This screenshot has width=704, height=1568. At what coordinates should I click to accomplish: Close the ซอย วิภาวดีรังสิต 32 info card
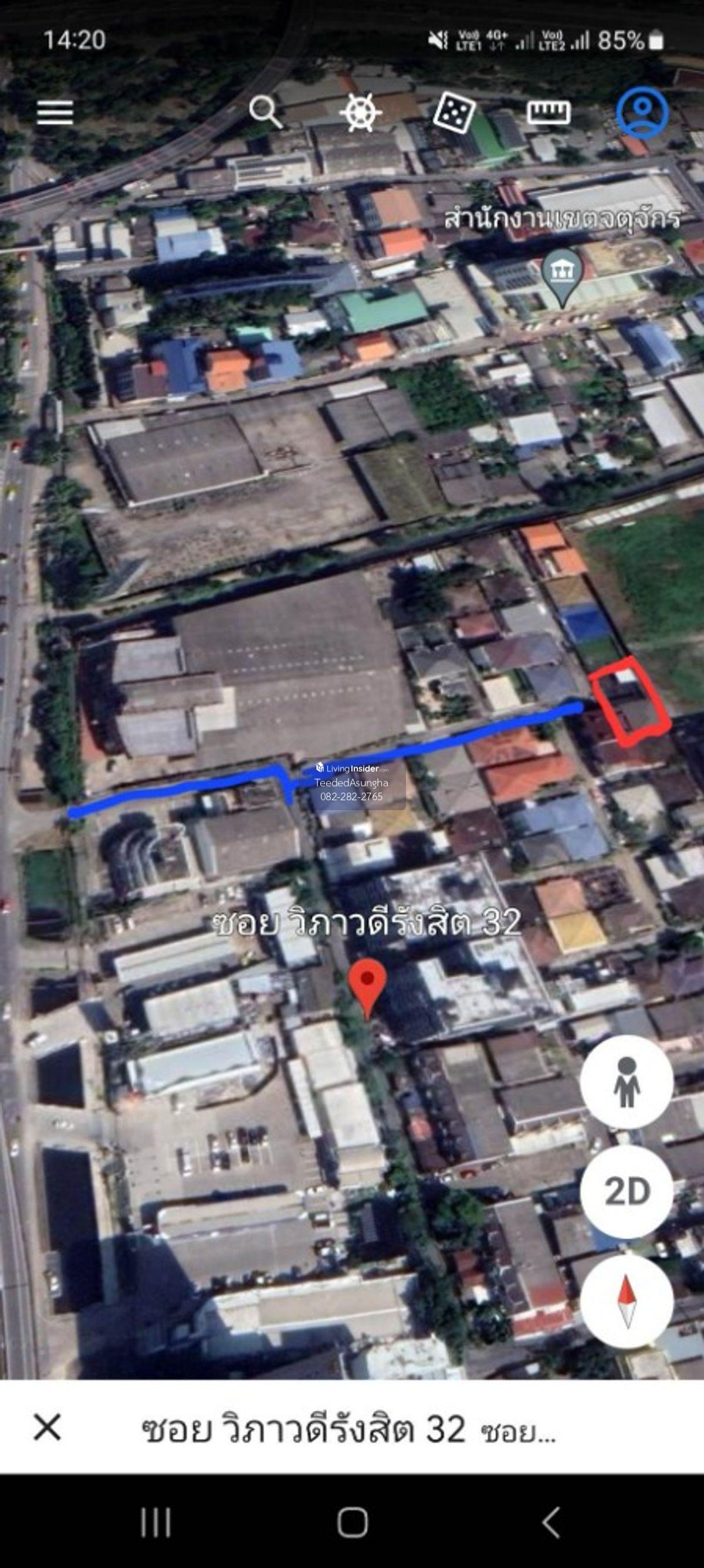48,1427
